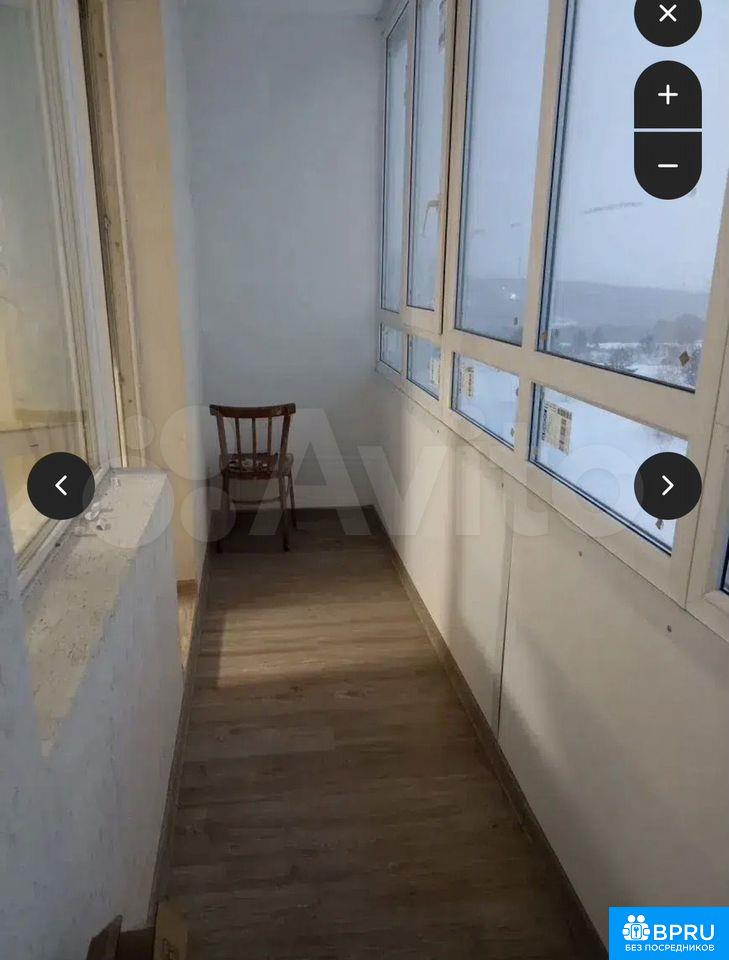The height and width of the screenshot is (960, 729).
Task: Zoom out of the balcony photo
Action: [668, 165]
